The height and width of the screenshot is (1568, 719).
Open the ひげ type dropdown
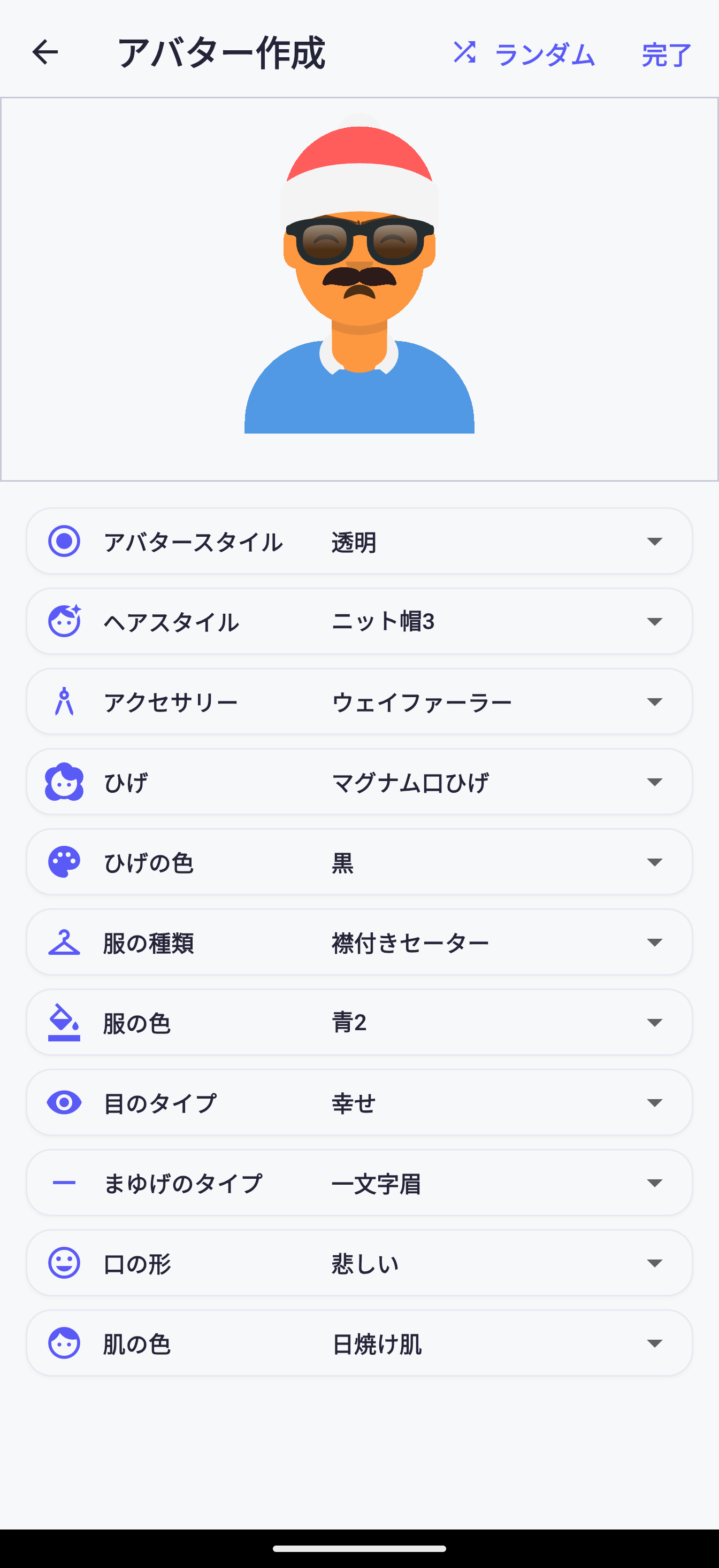(359, 782)
